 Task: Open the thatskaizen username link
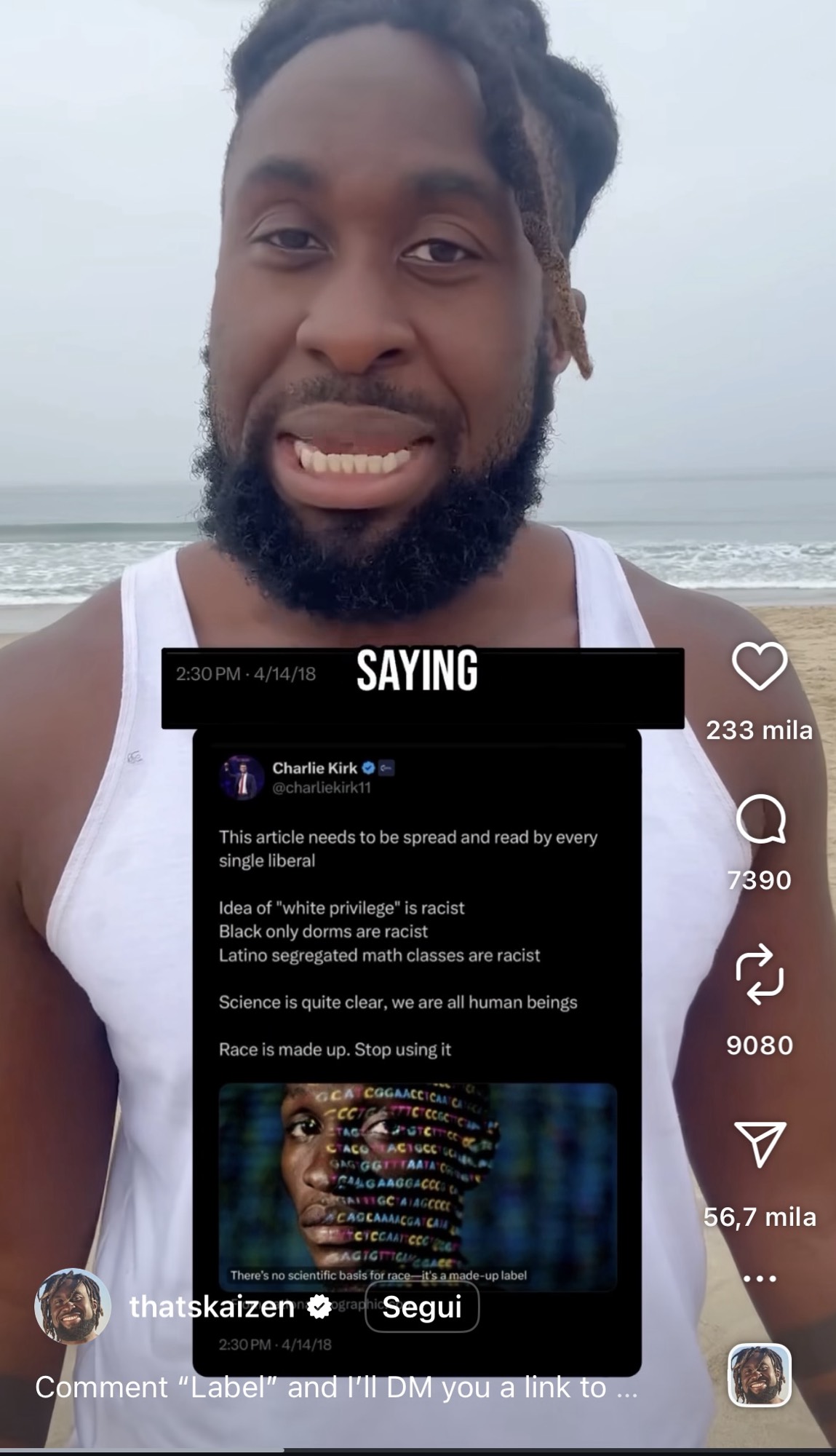[x=212, y=1307]
